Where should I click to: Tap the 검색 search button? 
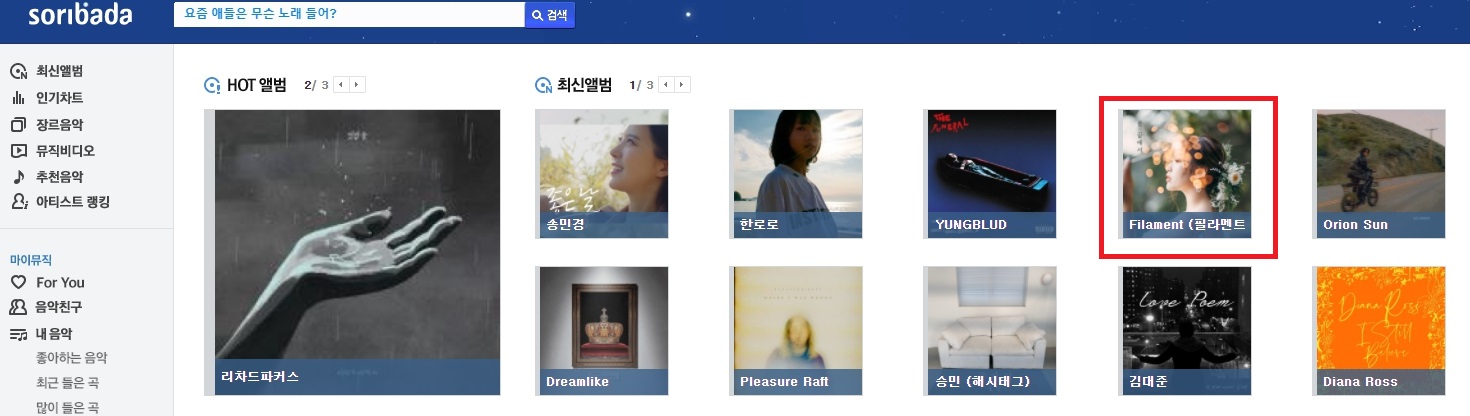coord(550,15)
